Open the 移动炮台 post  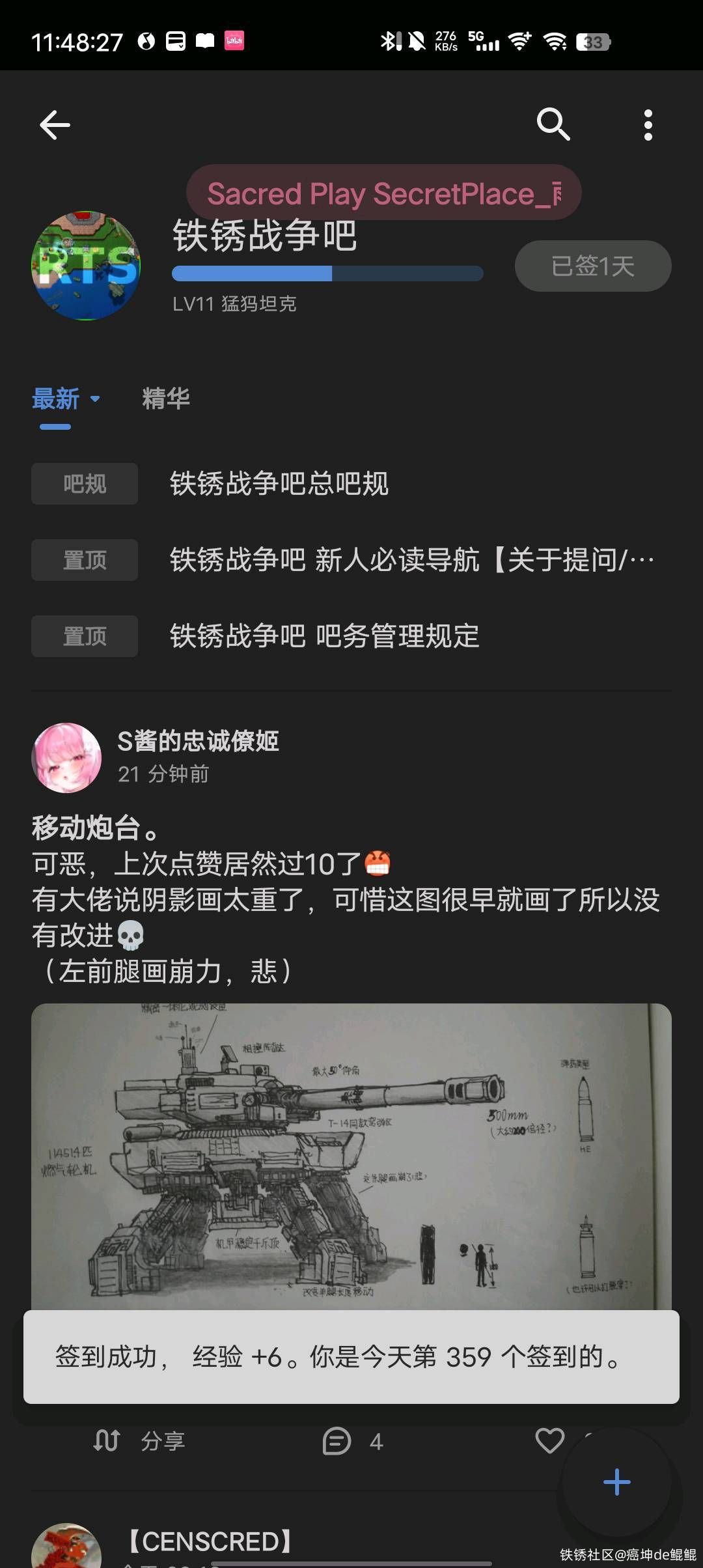pos(345,899)
